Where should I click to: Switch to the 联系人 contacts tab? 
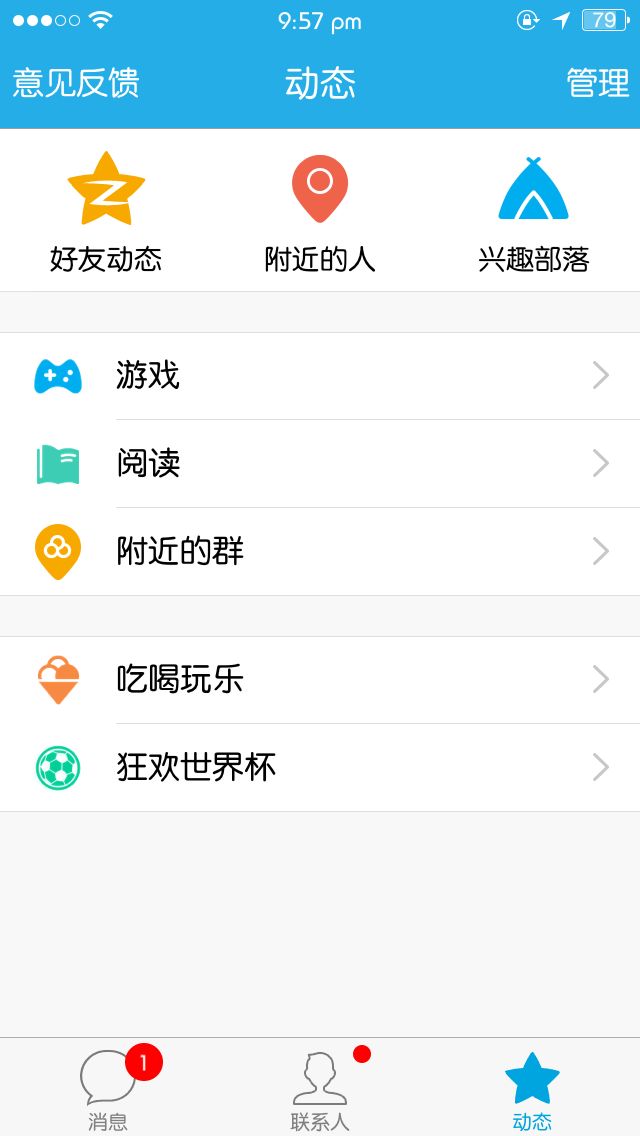(320, 1088)
